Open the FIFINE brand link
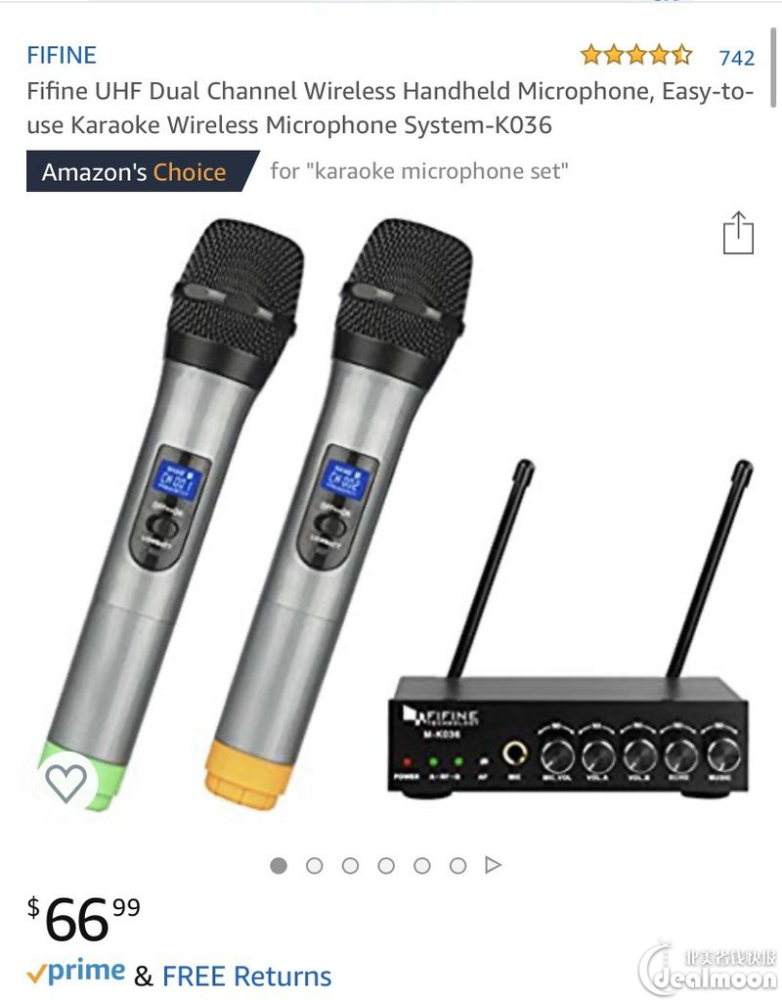This screenshot has height=1000, width=782. click(61, 55)
